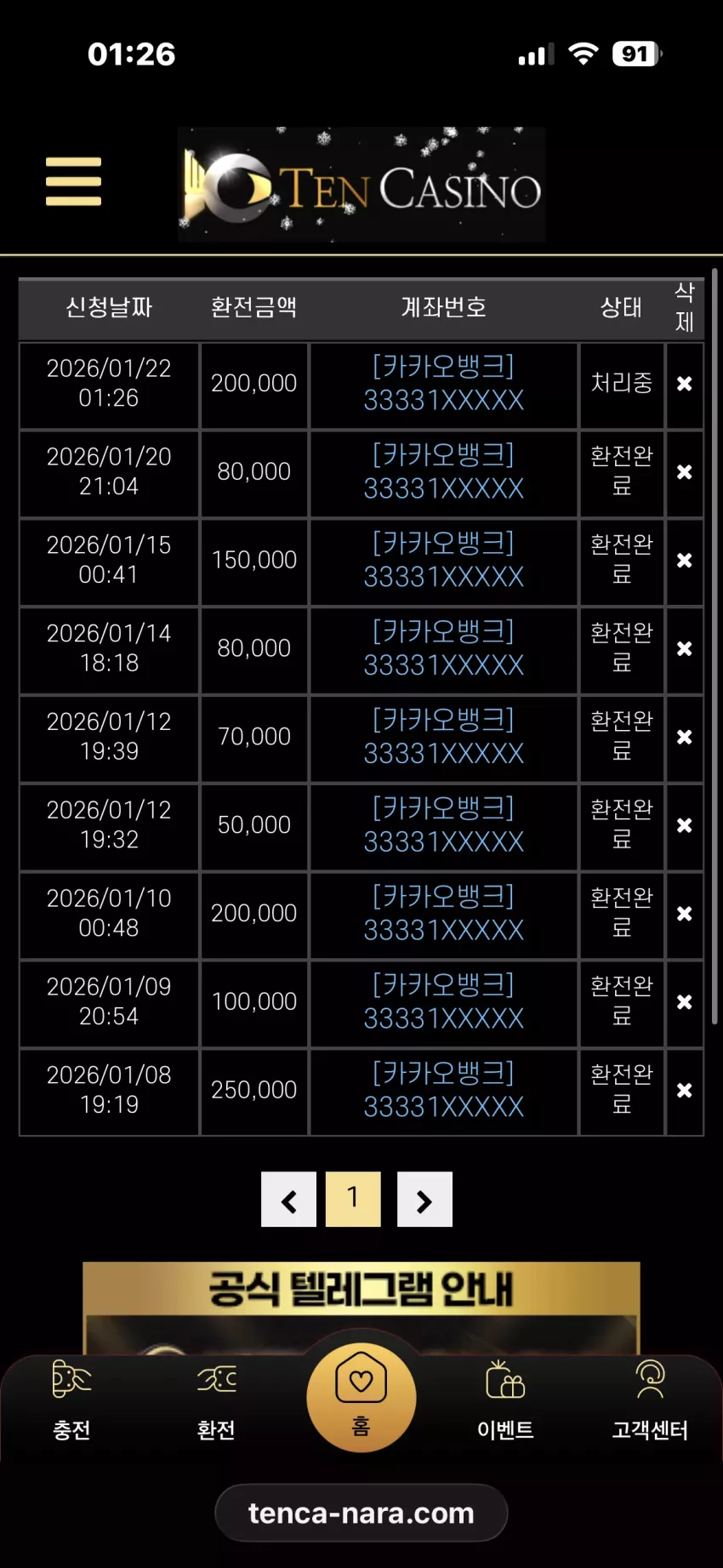Go to the 홈 tab
The width and height of the screenshot is (723, 1568).
(x=361, y=1397)
